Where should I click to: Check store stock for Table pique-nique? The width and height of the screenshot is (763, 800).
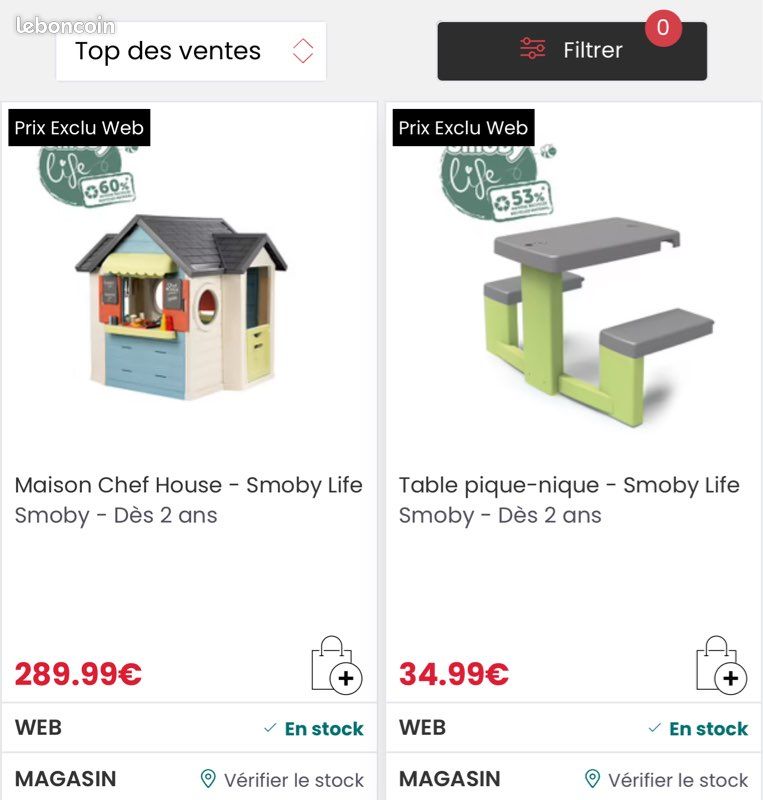tap(665, 780)
